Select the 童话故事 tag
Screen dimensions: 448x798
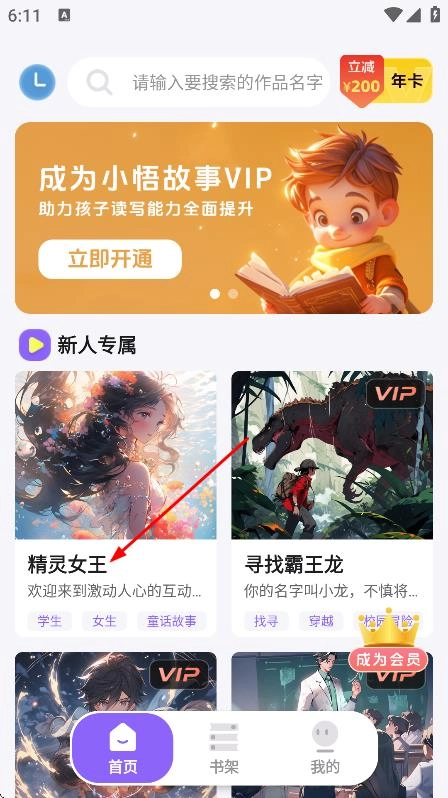[x=172, y=621]
